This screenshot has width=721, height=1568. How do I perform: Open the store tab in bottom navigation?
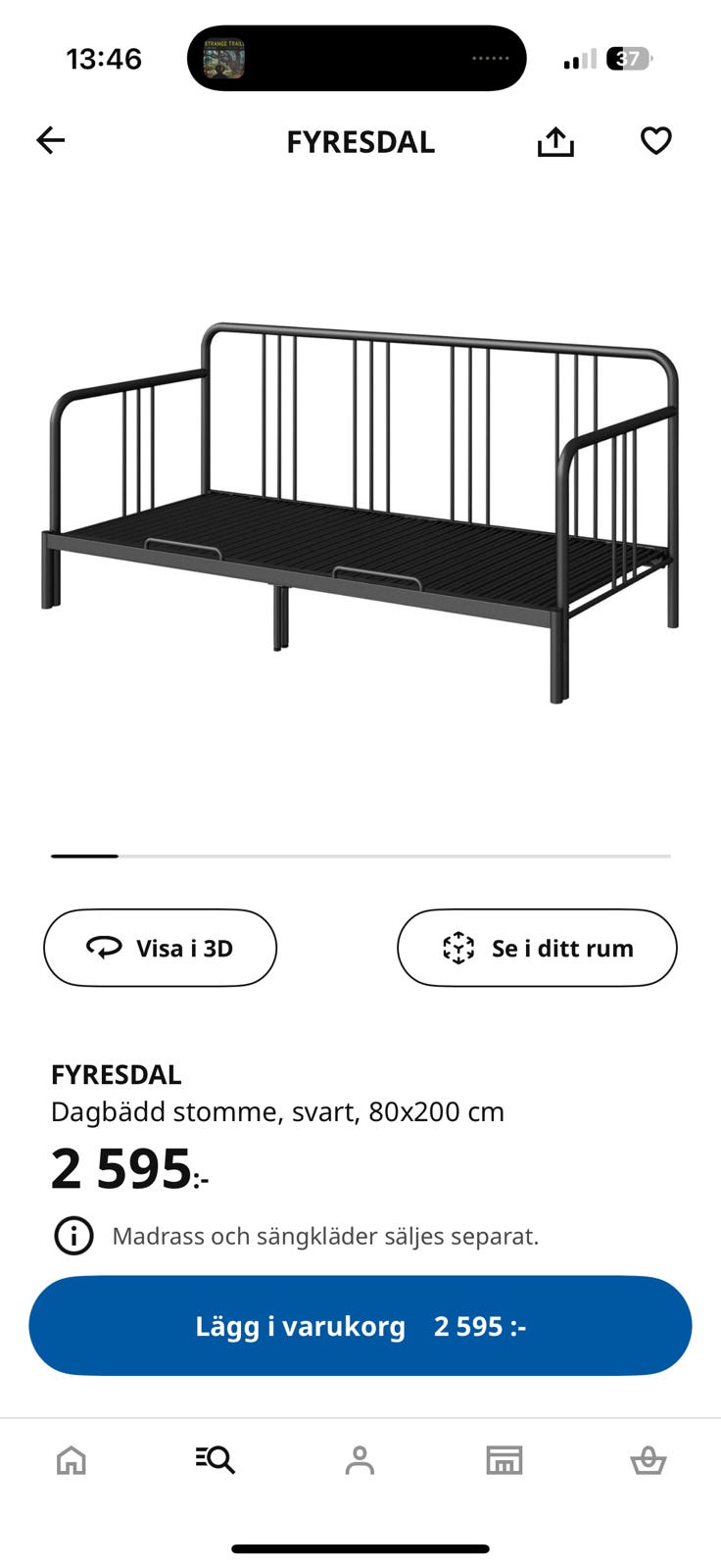(505, 1460)
